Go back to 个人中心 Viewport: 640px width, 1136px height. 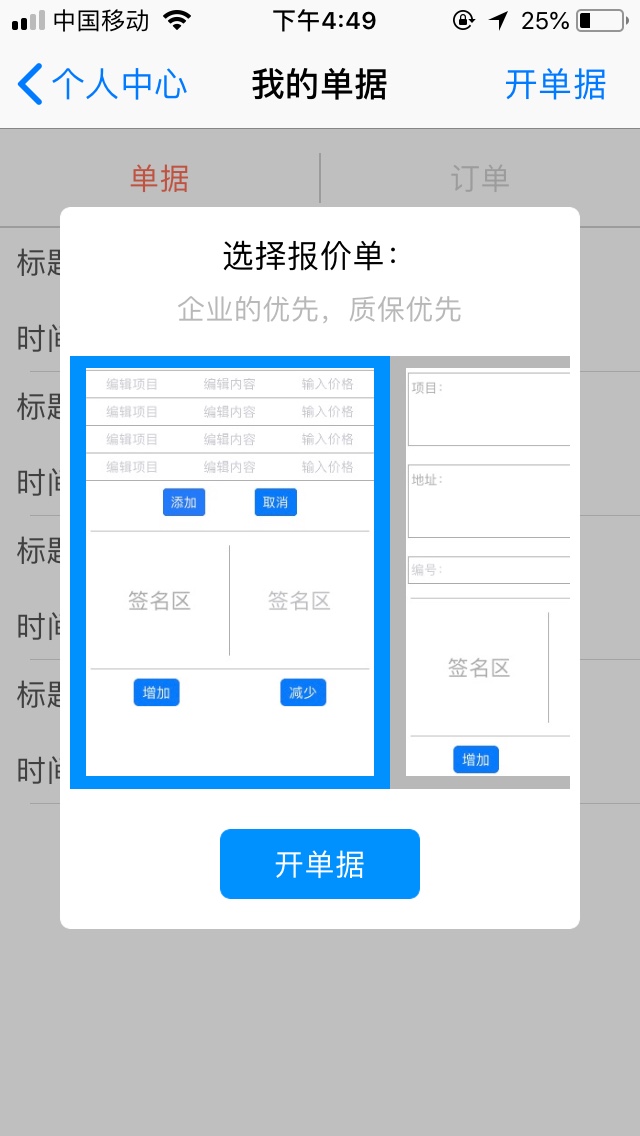102,85
